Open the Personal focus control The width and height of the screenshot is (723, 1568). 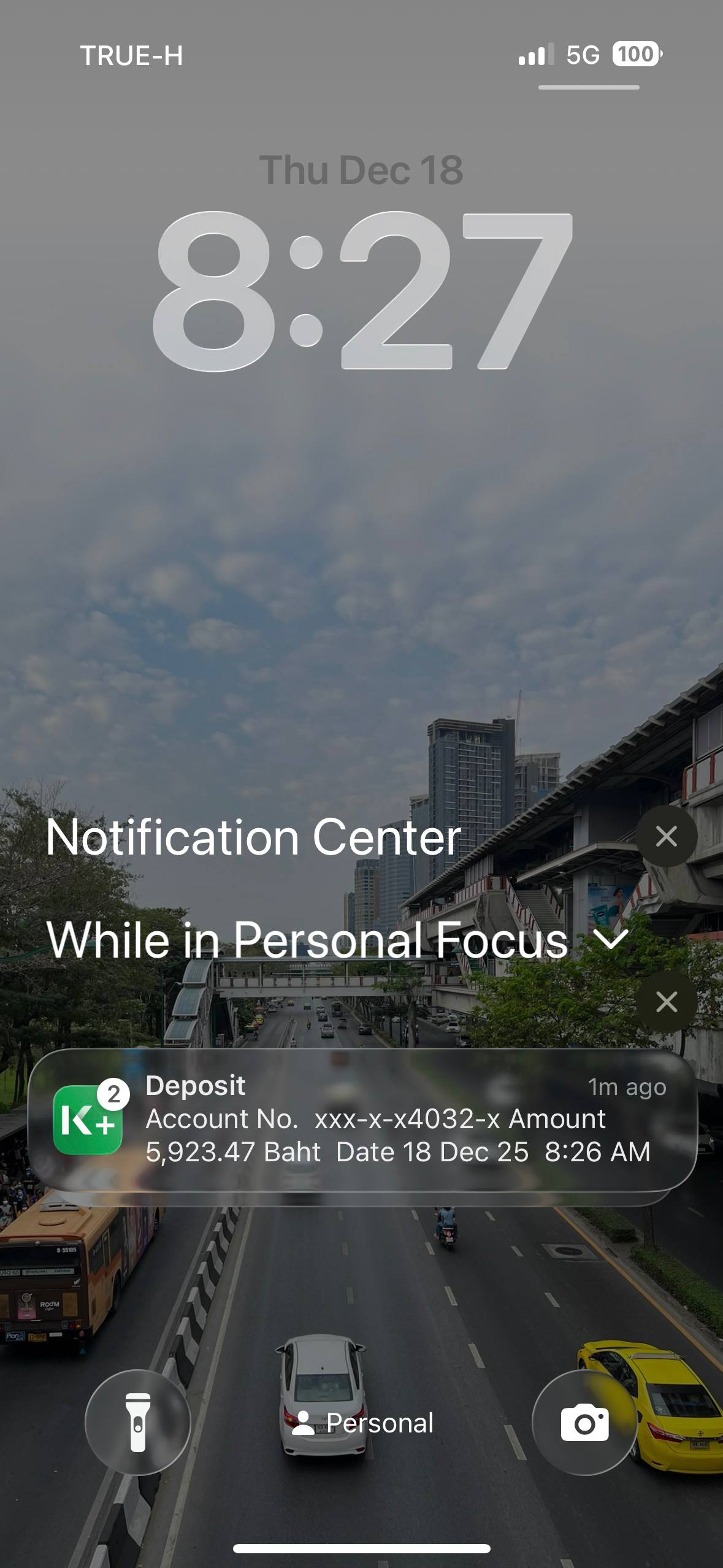[x=363, y=1423]
